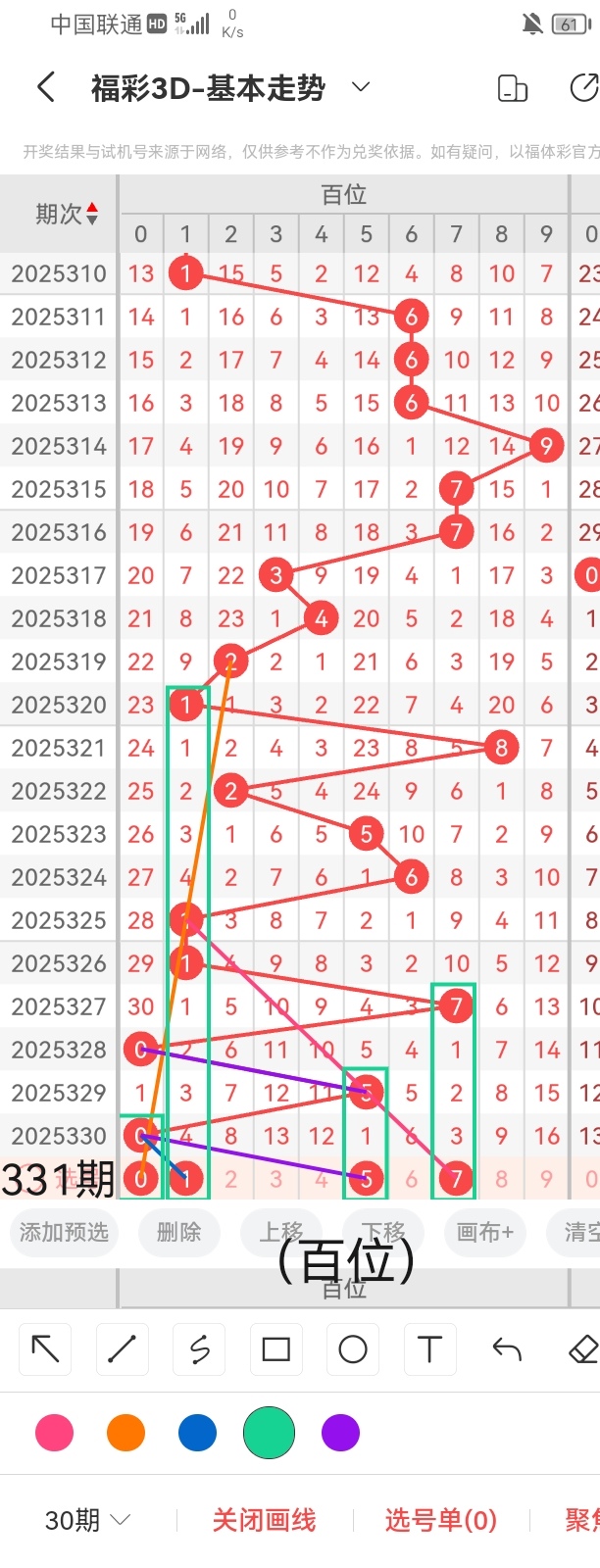The width and height of the screenshot is (600, 1568).
Task: Pick the pink color swatch
Action: tap(54, 1433)
